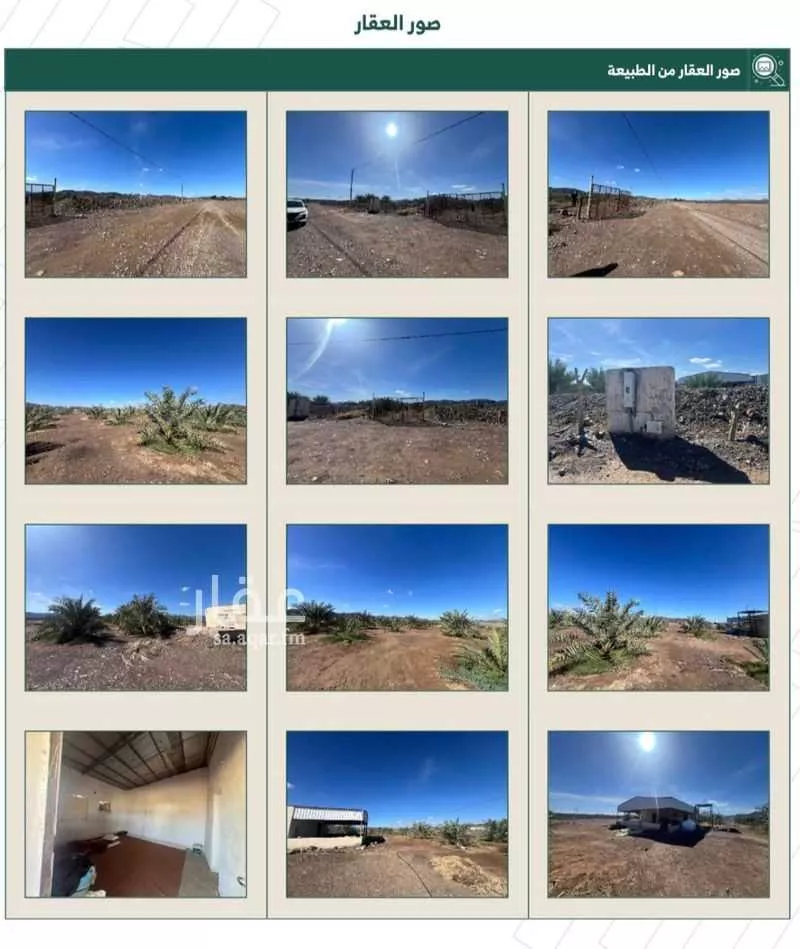The width and height of the screenshot is (800, 949).
Task: Click the small sparkle decoration beside the header icon
Action: pos(781,63)
